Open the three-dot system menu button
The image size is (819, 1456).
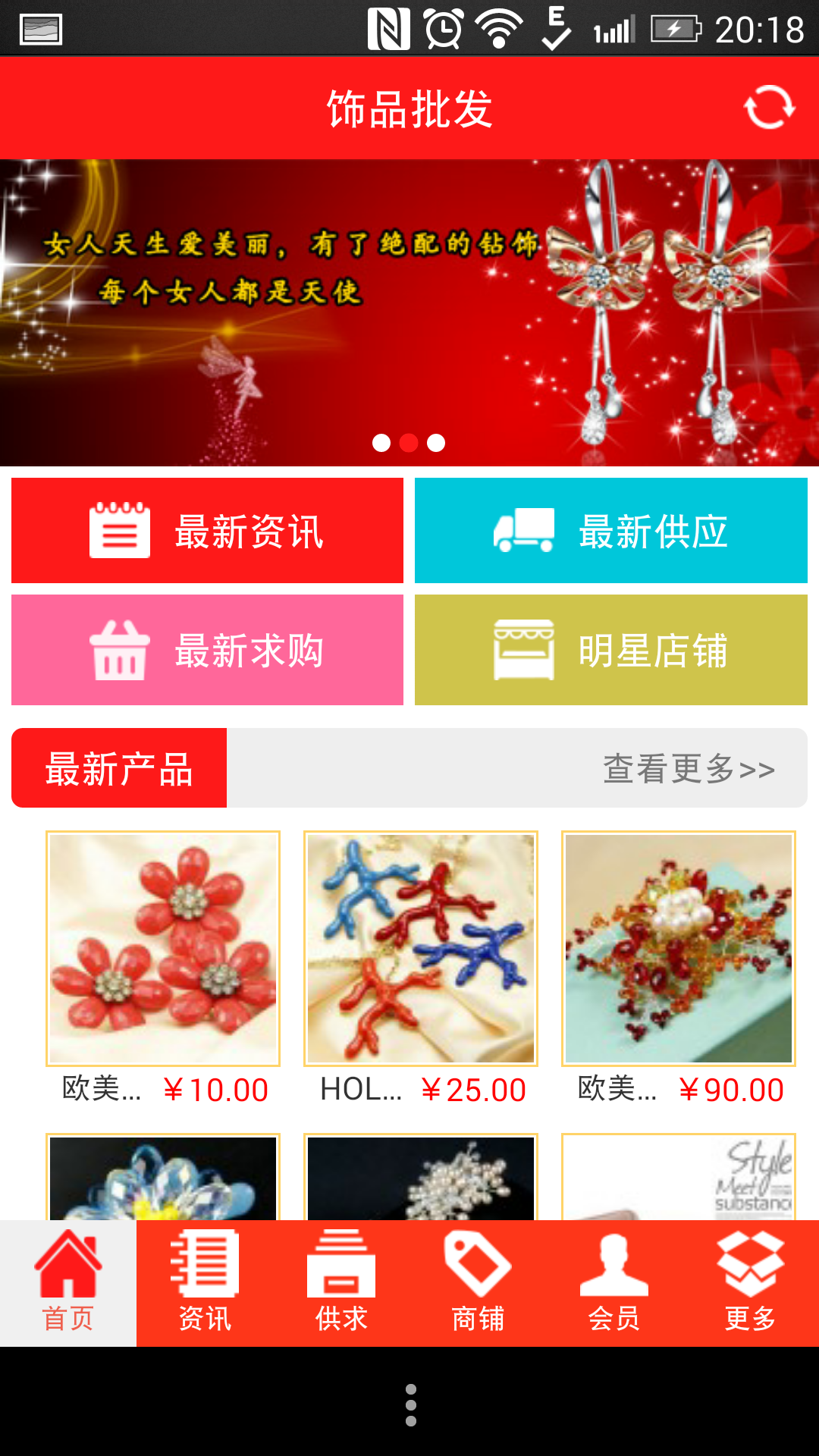click(410, 1404)
